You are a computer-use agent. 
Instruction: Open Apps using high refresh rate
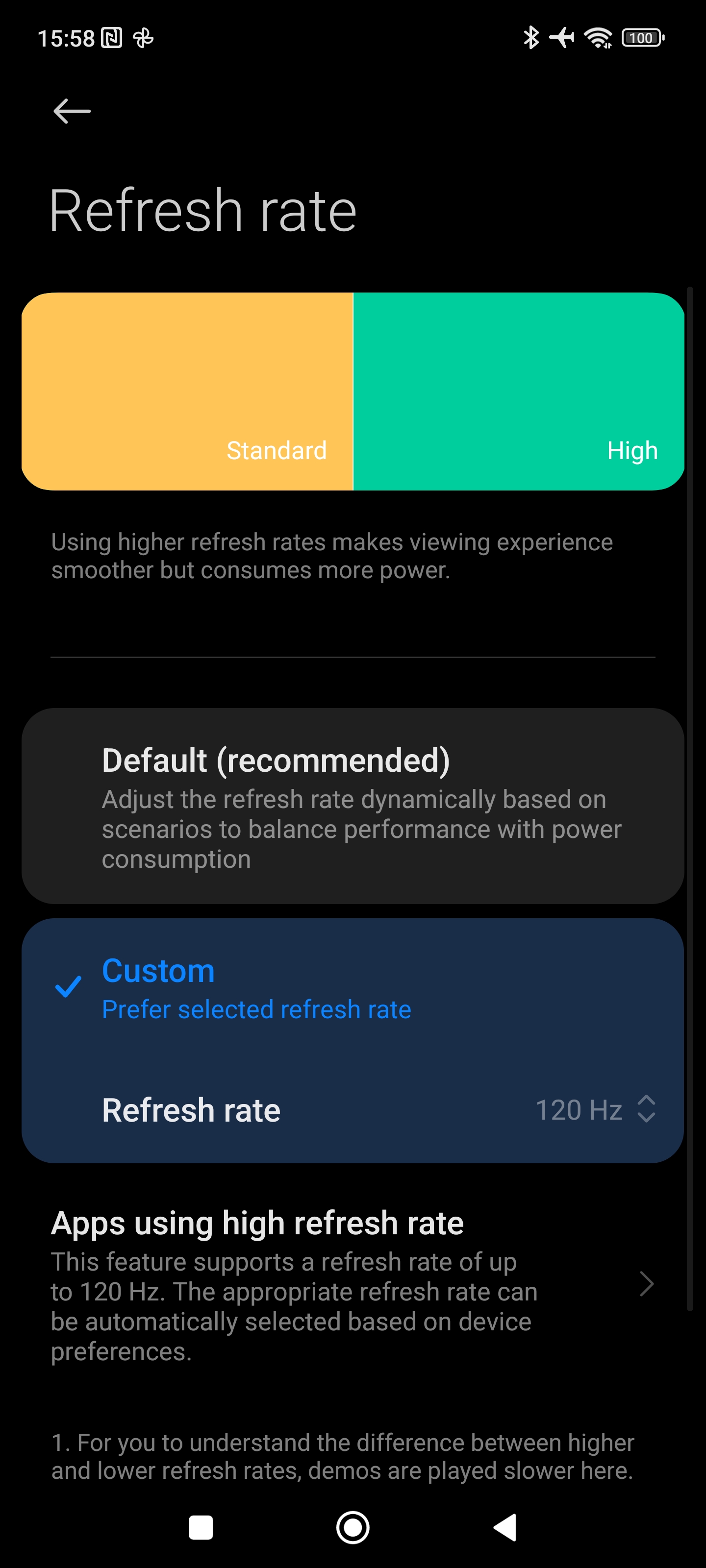click(352, 1284)
